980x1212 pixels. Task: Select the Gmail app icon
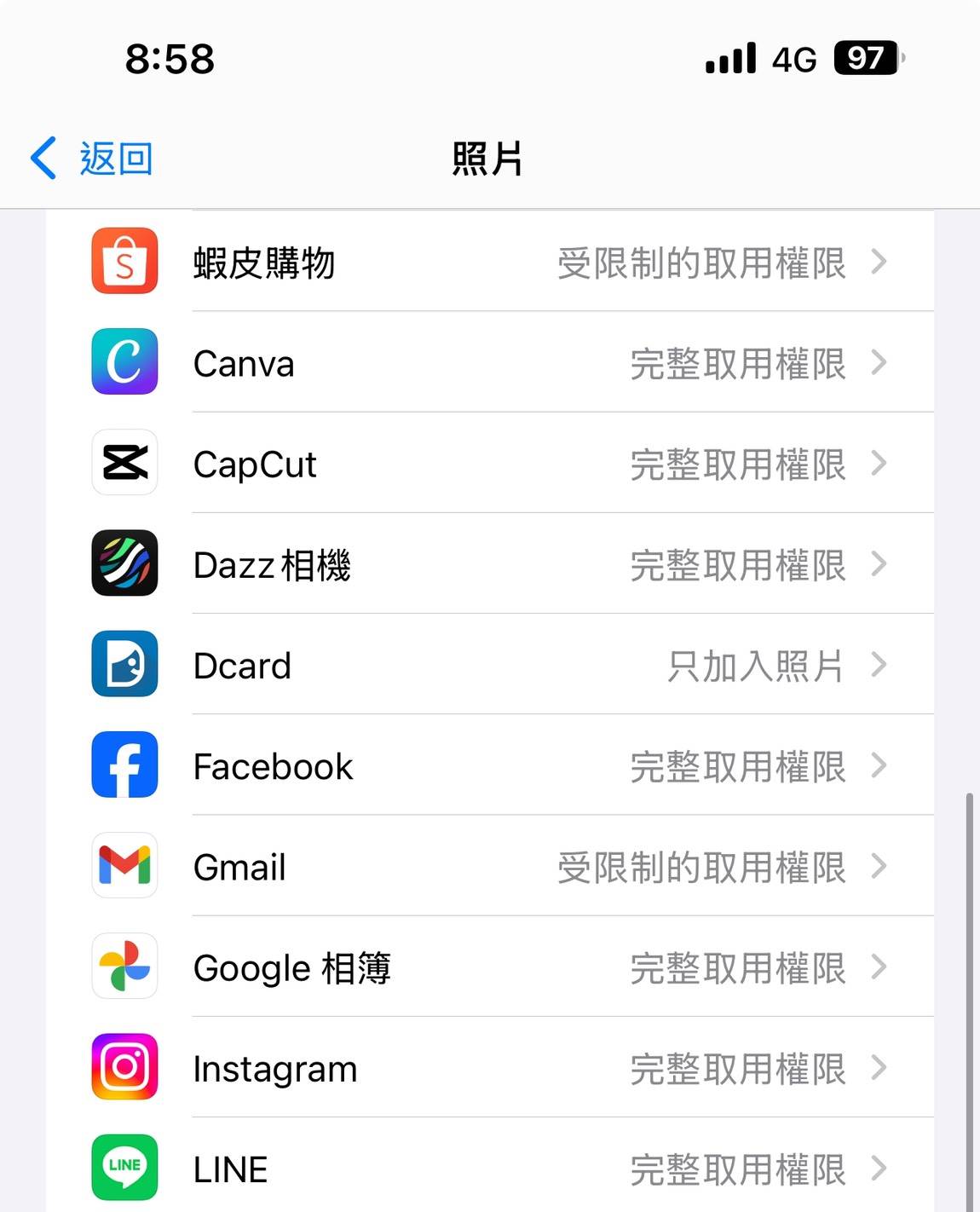(124, 866)
